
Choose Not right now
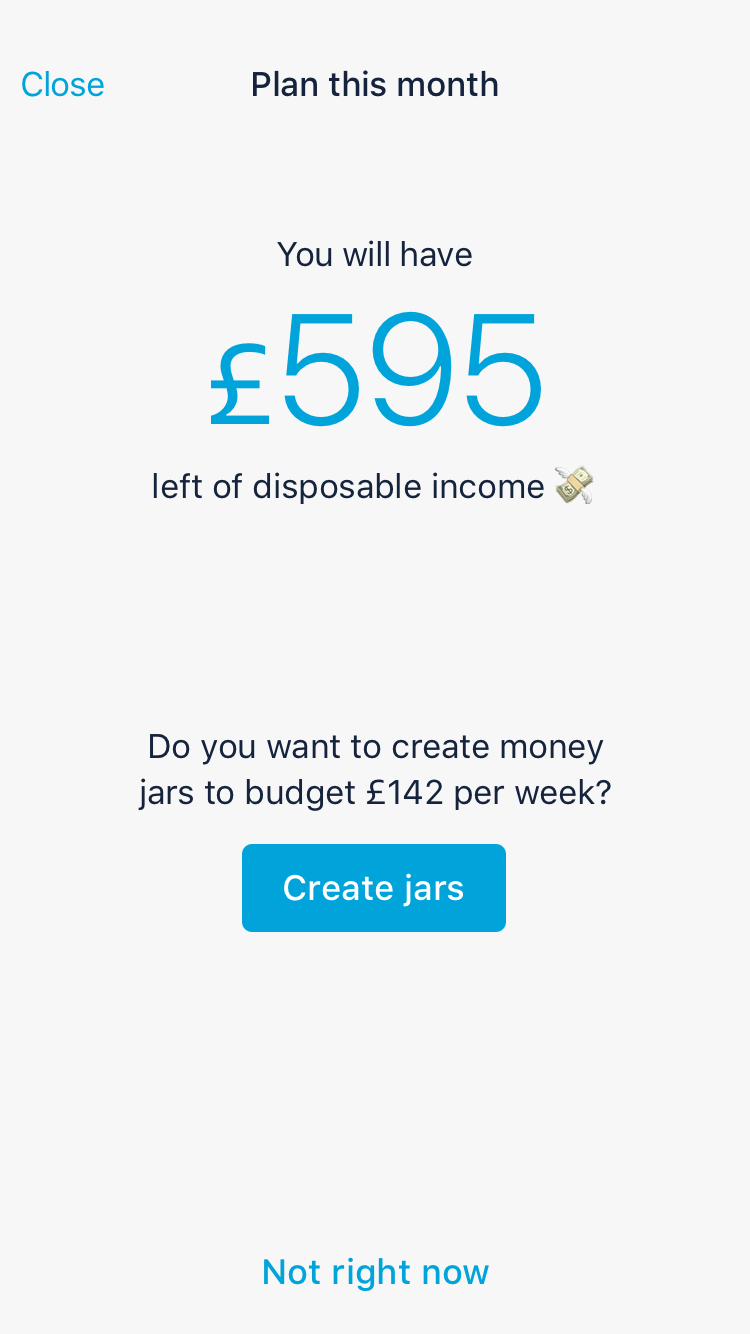click(375, 1272)
